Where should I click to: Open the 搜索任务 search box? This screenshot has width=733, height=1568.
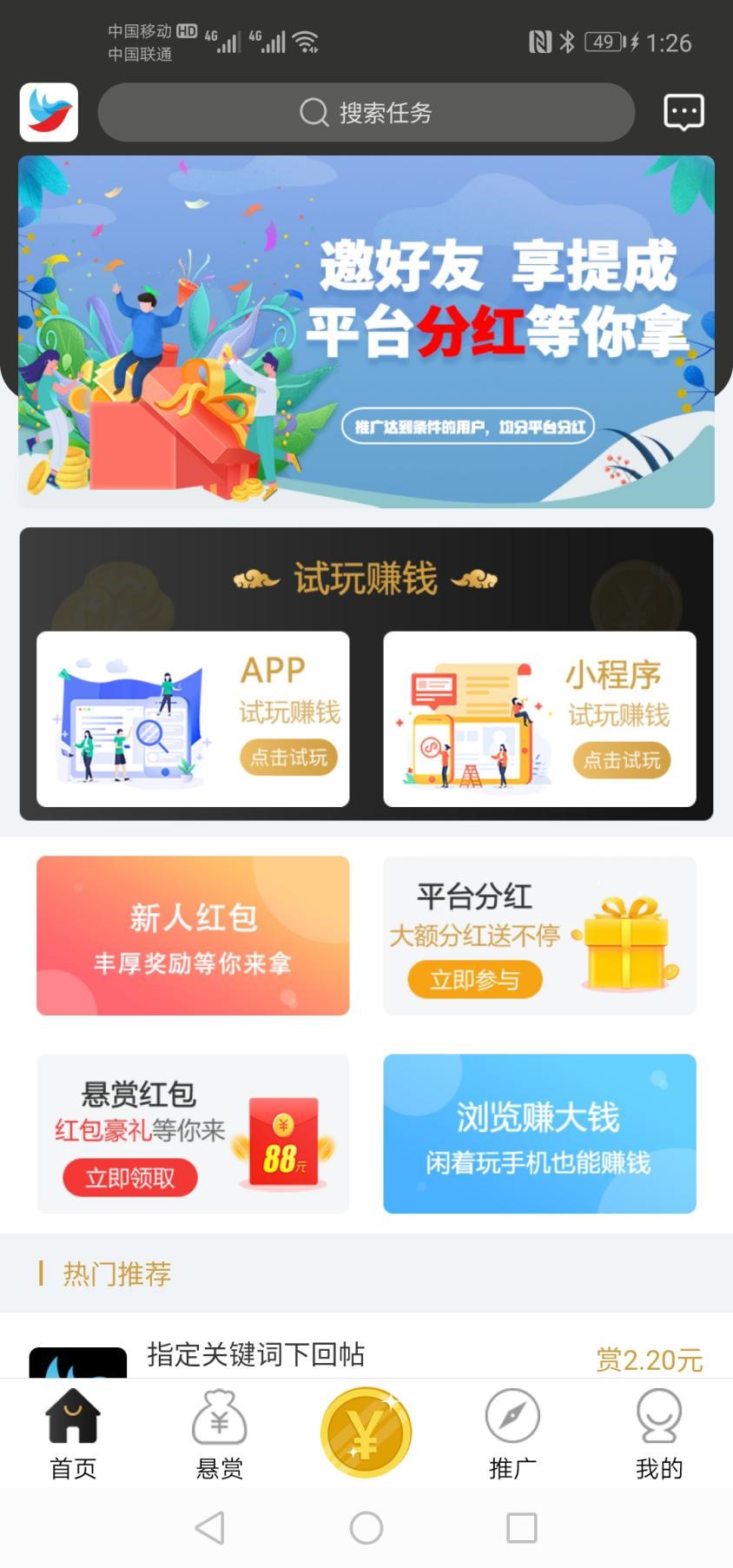(x=366, y=112)
